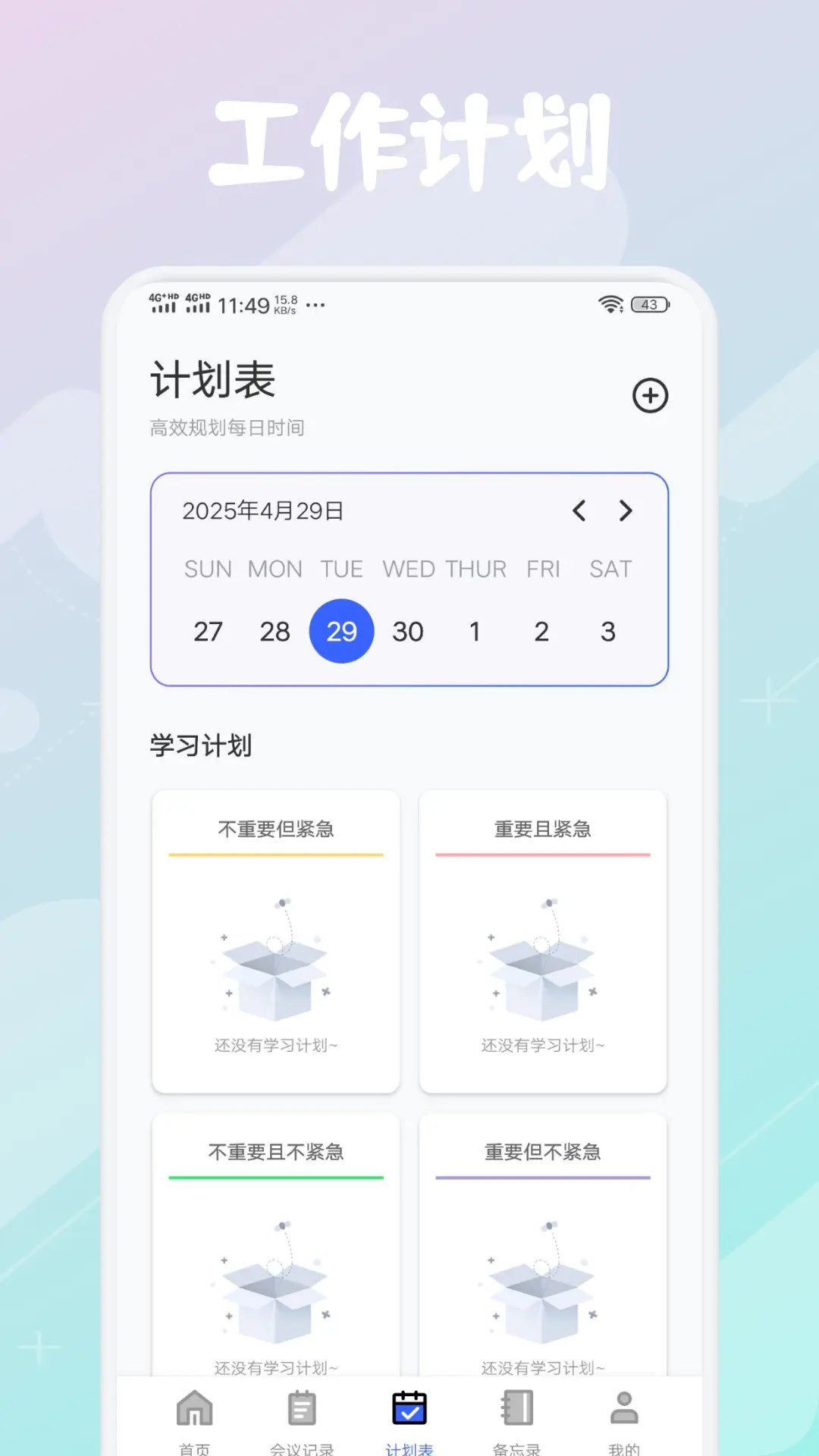This screenshot has width=819, height=1456.
Task: Tap the right chevron for next week
Action: pos(626,511)
